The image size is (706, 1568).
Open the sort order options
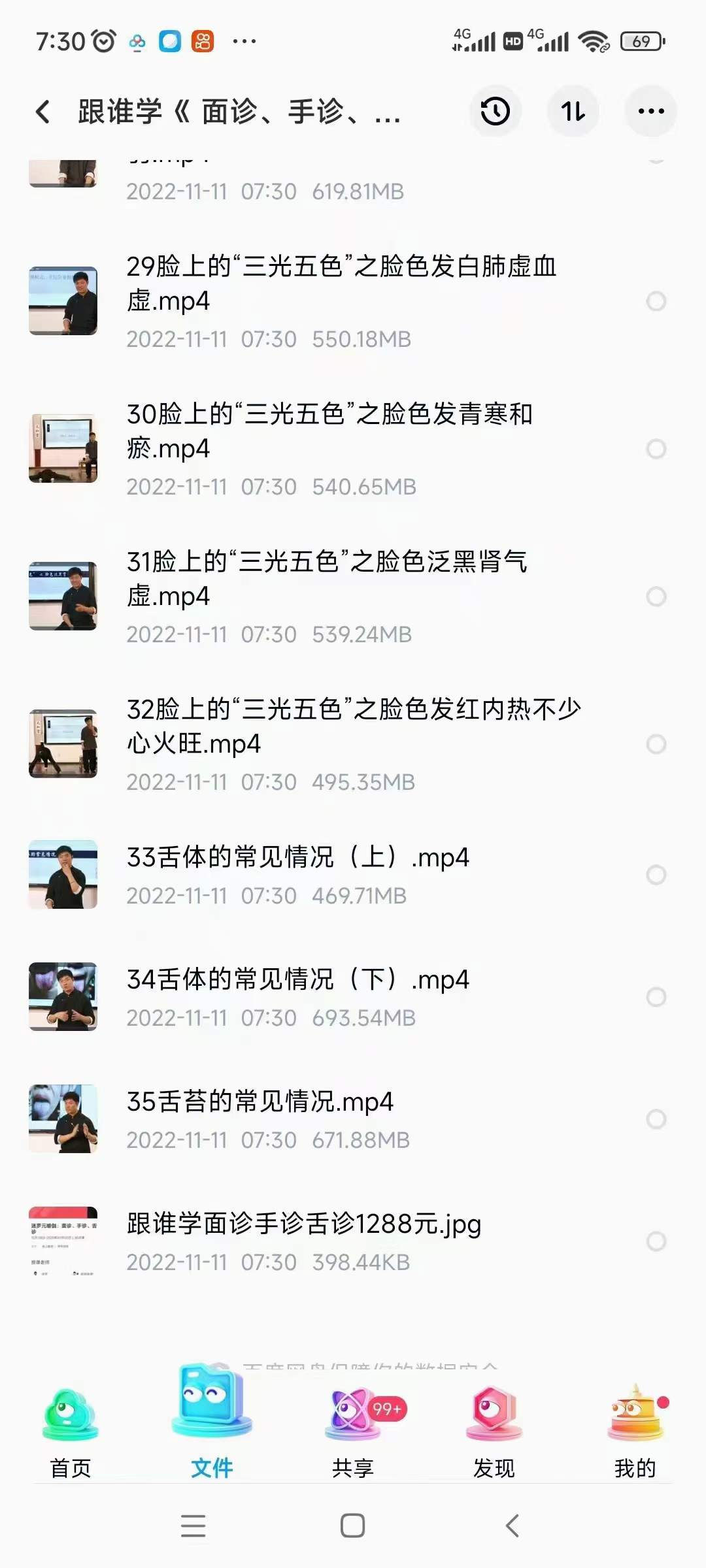pos(573,112)
